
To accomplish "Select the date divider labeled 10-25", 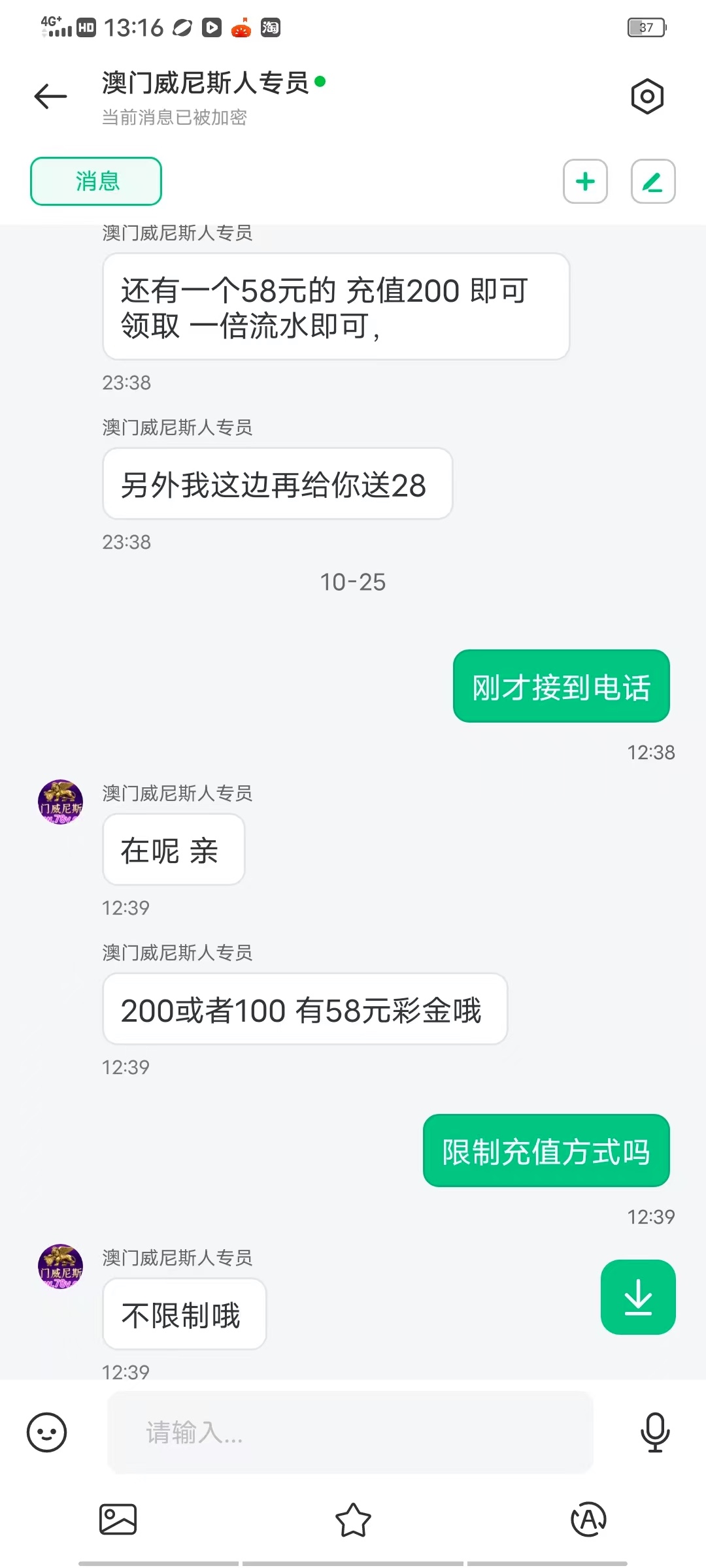I will (353, 581).
